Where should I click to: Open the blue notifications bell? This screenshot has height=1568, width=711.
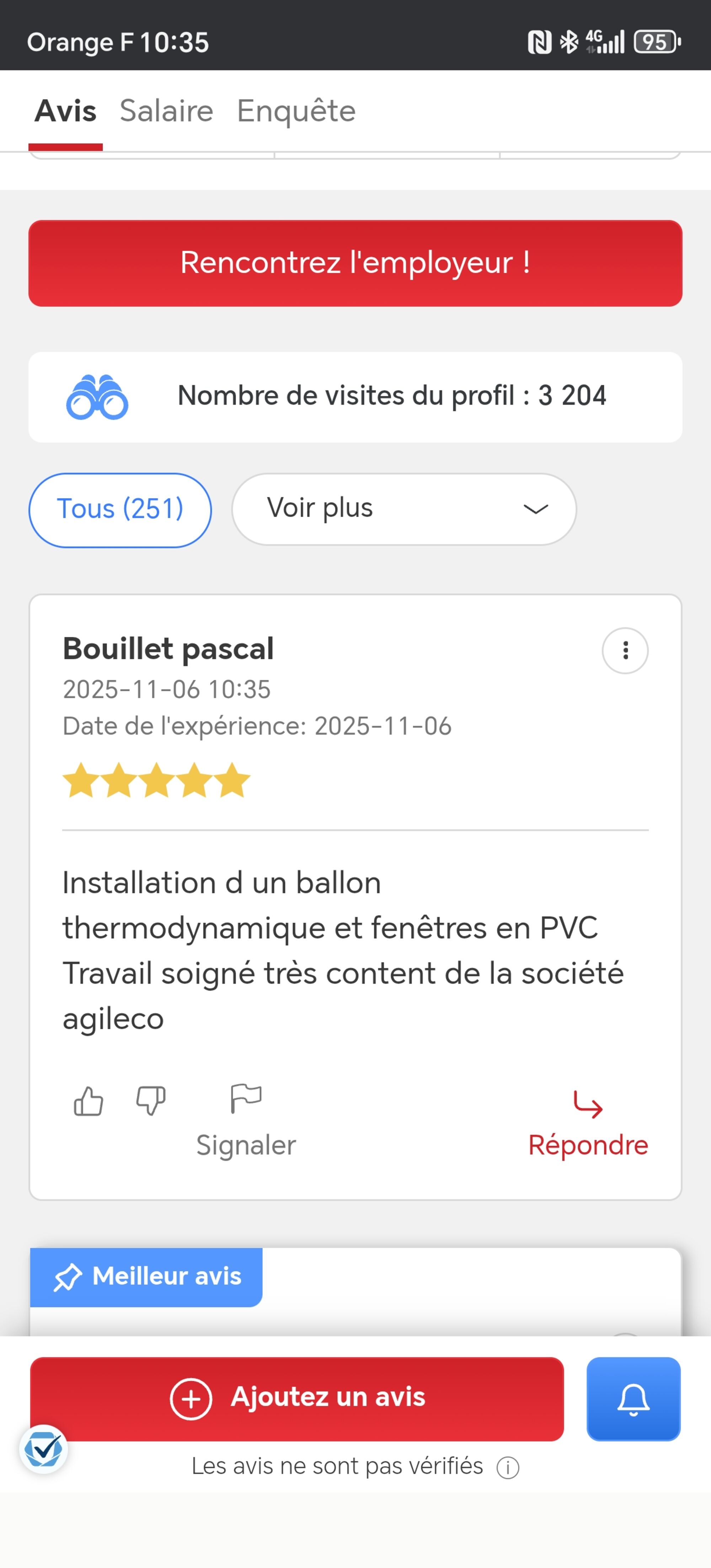point(633,1398)
